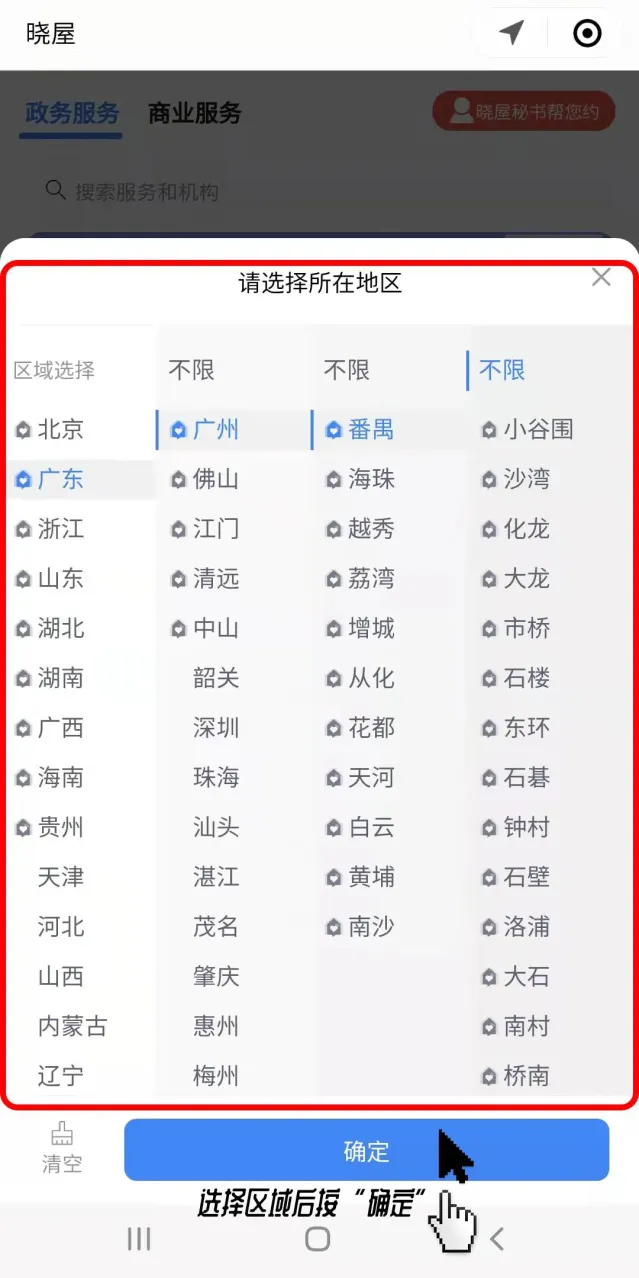The width and height of the screenshot is (639, 1278).
Task: Clear the selection with 清空
Action: tap(62, 1148)
